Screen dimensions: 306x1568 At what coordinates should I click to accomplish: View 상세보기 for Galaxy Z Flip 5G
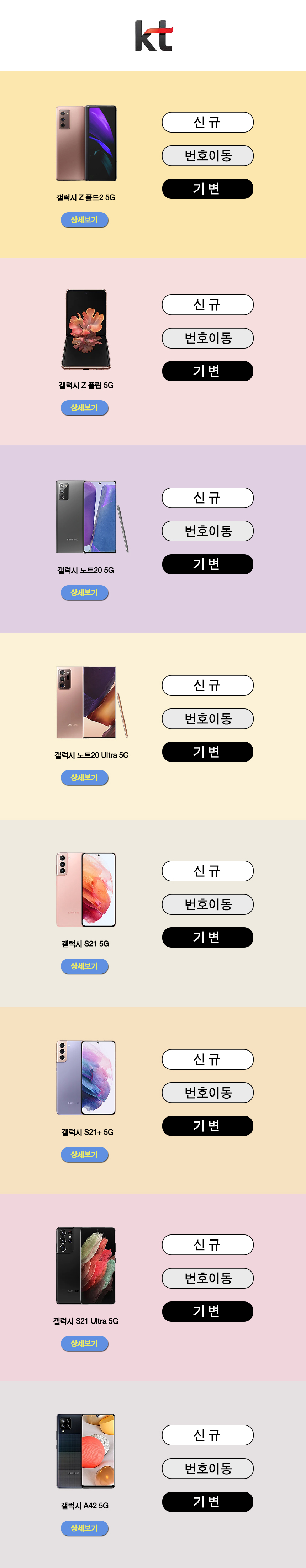(x=85, y=407)
